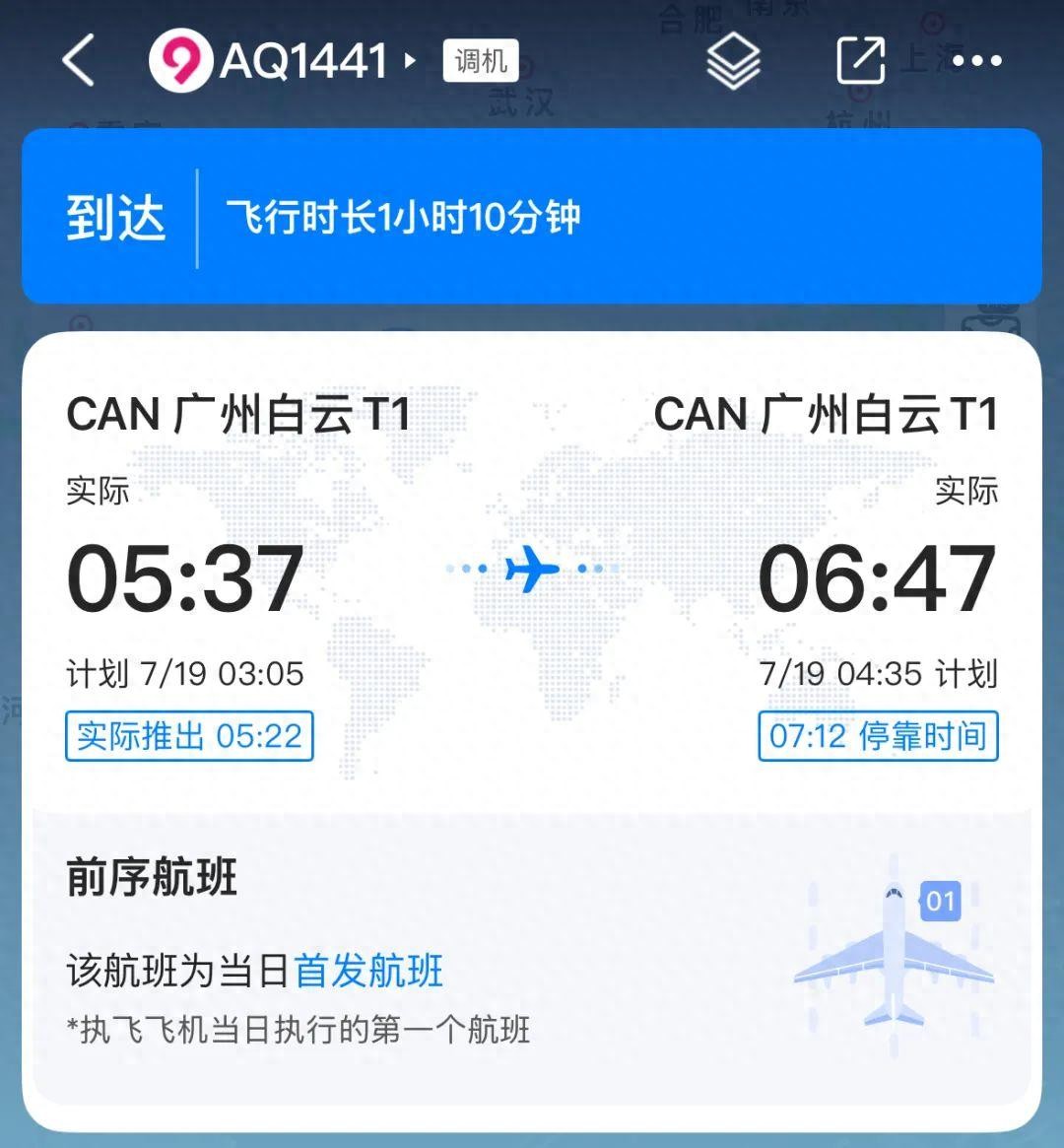Tap the departure CAN 广州白云 T1 label

pyautogui.click(x=241, y=415)
